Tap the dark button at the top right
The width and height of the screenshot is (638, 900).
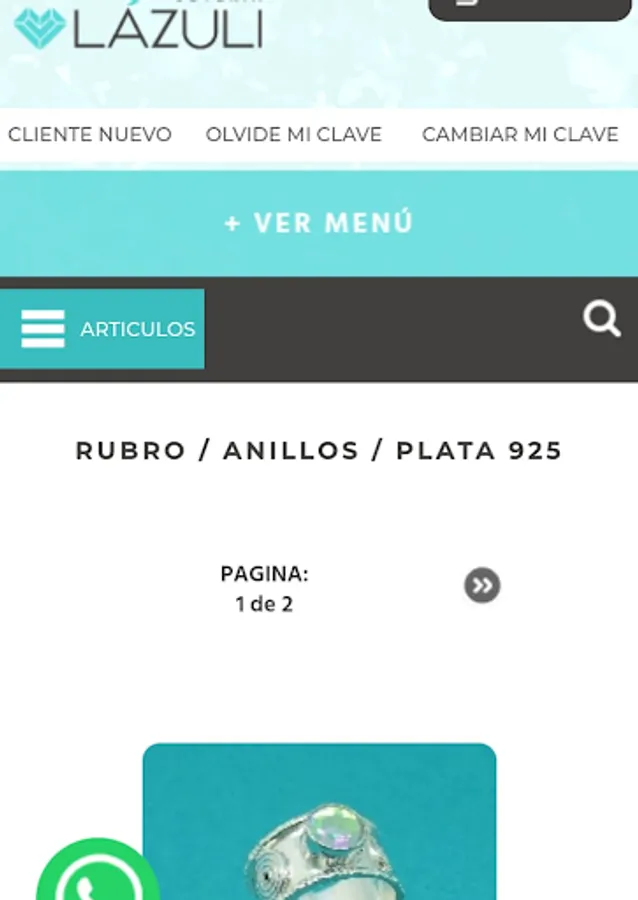(530, 10)
